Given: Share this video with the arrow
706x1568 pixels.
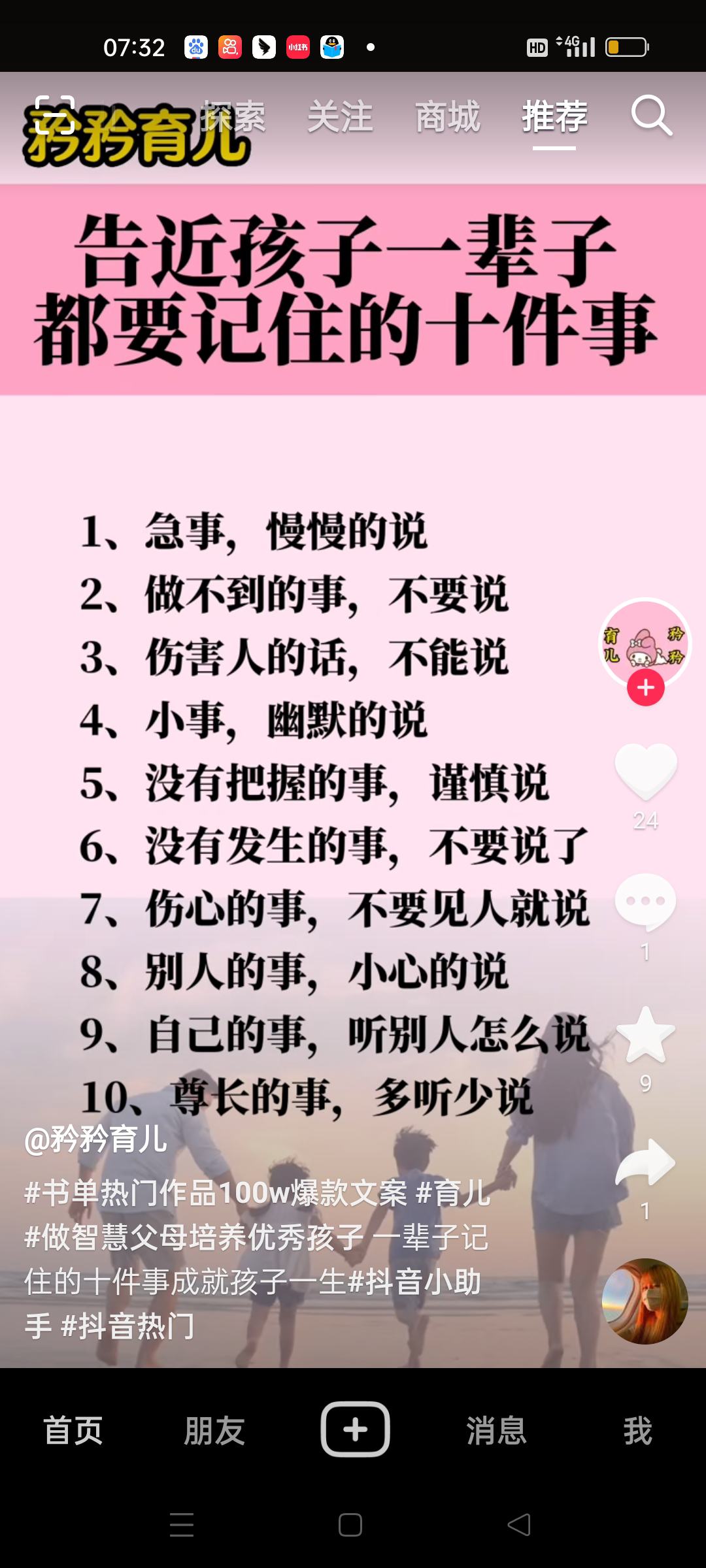Looking at the screenshot, I should tap(645, 1162).
